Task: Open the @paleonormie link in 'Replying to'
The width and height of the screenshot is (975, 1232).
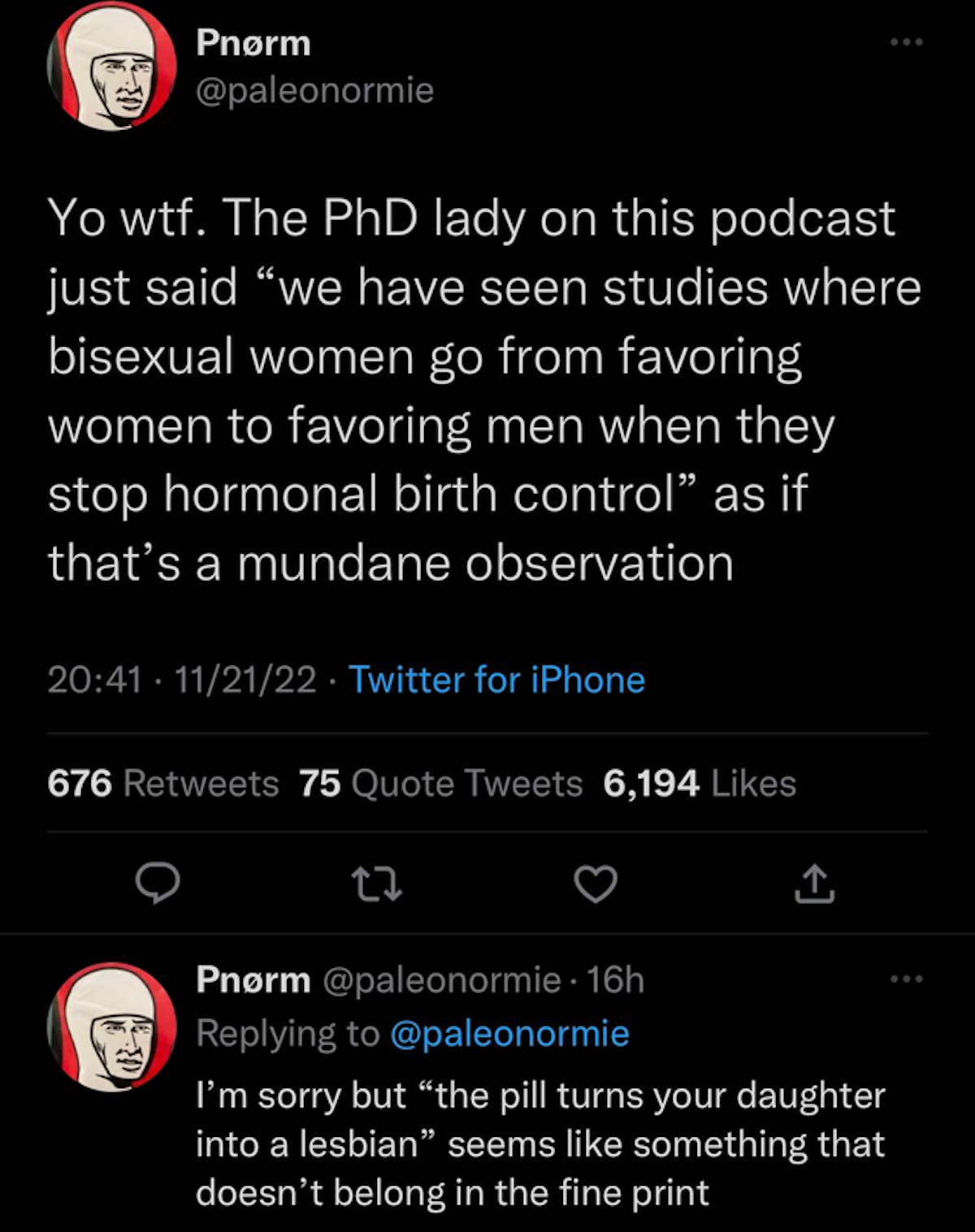Action: point(509,1034)
